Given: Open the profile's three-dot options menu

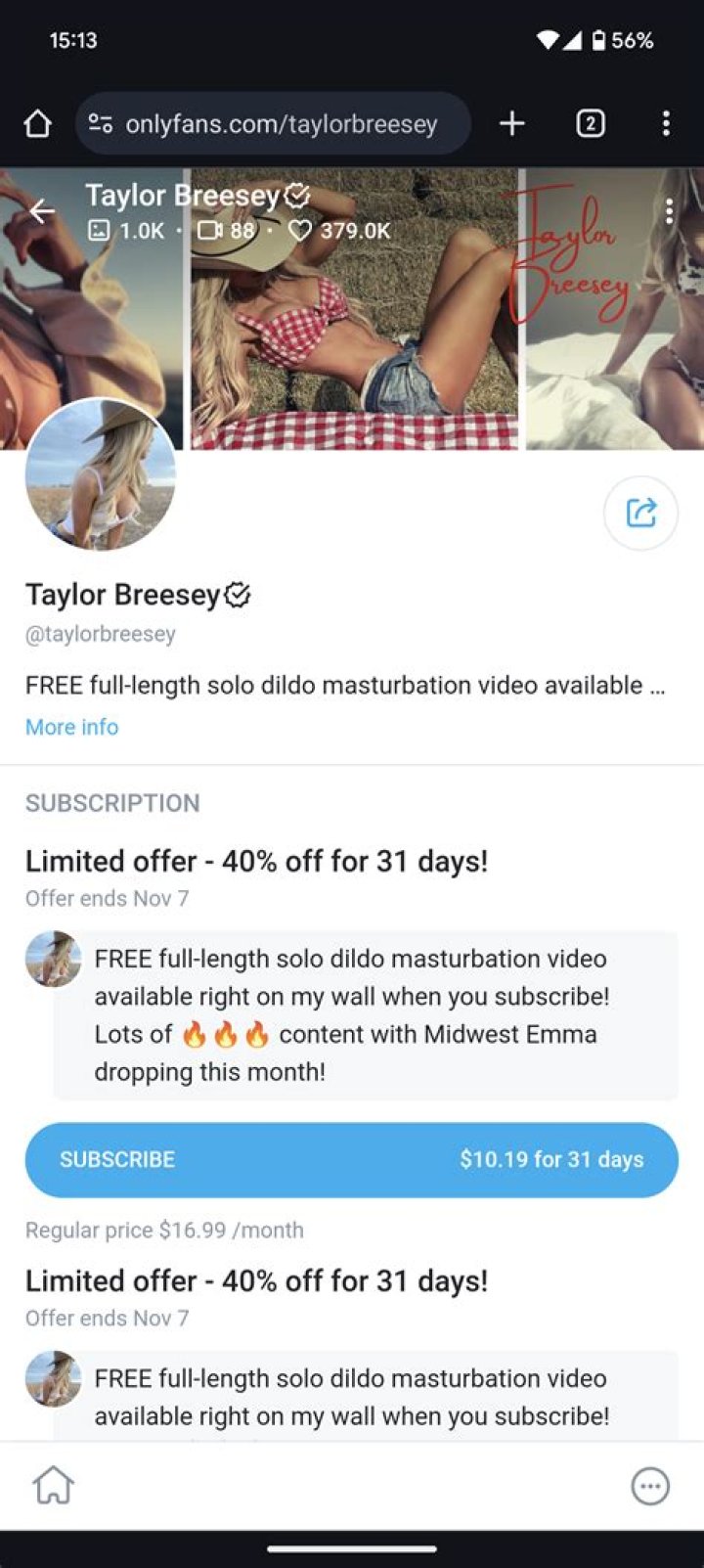Looking at the screenshot, I should click(x=669, y=210).
